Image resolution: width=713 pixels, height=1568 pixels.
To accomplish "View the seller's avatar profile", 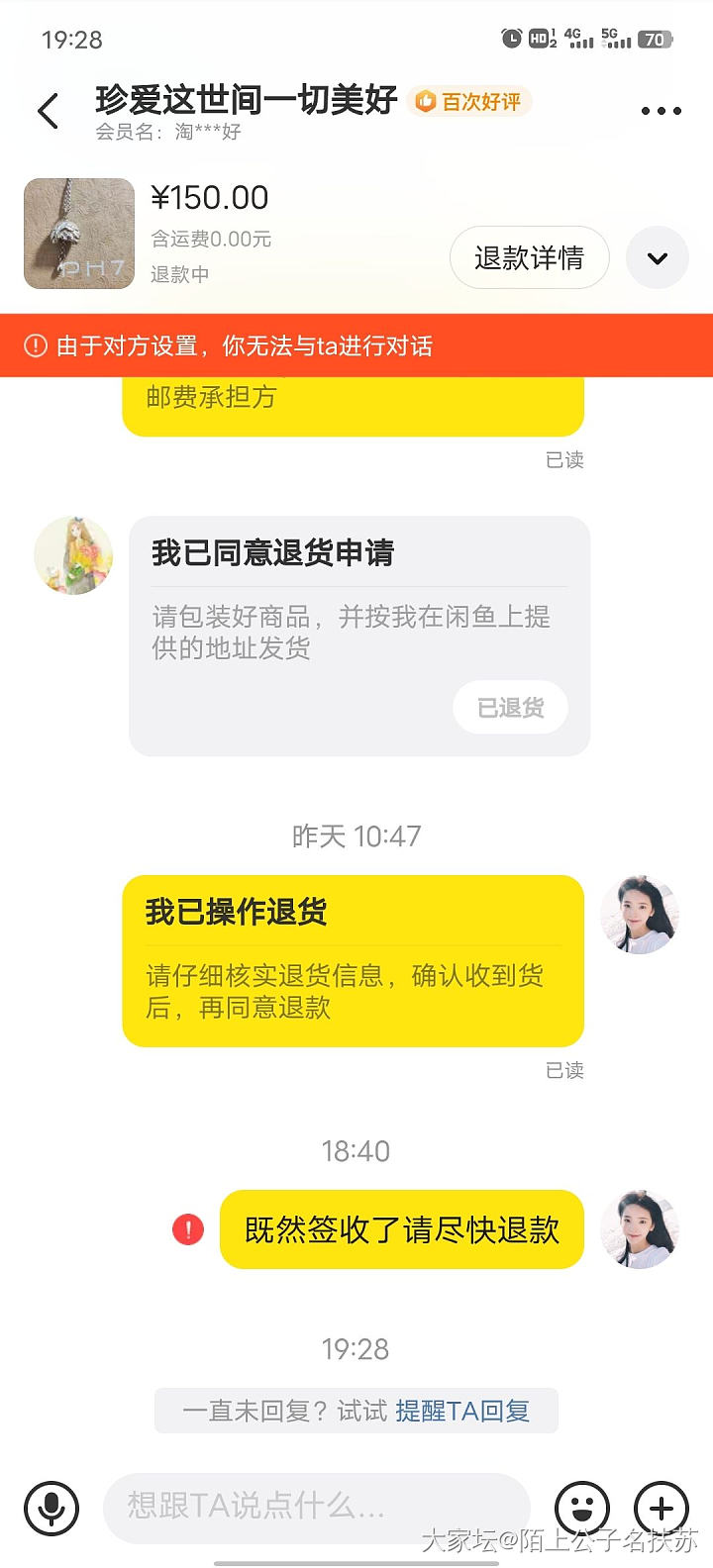I will coord(73,555).
